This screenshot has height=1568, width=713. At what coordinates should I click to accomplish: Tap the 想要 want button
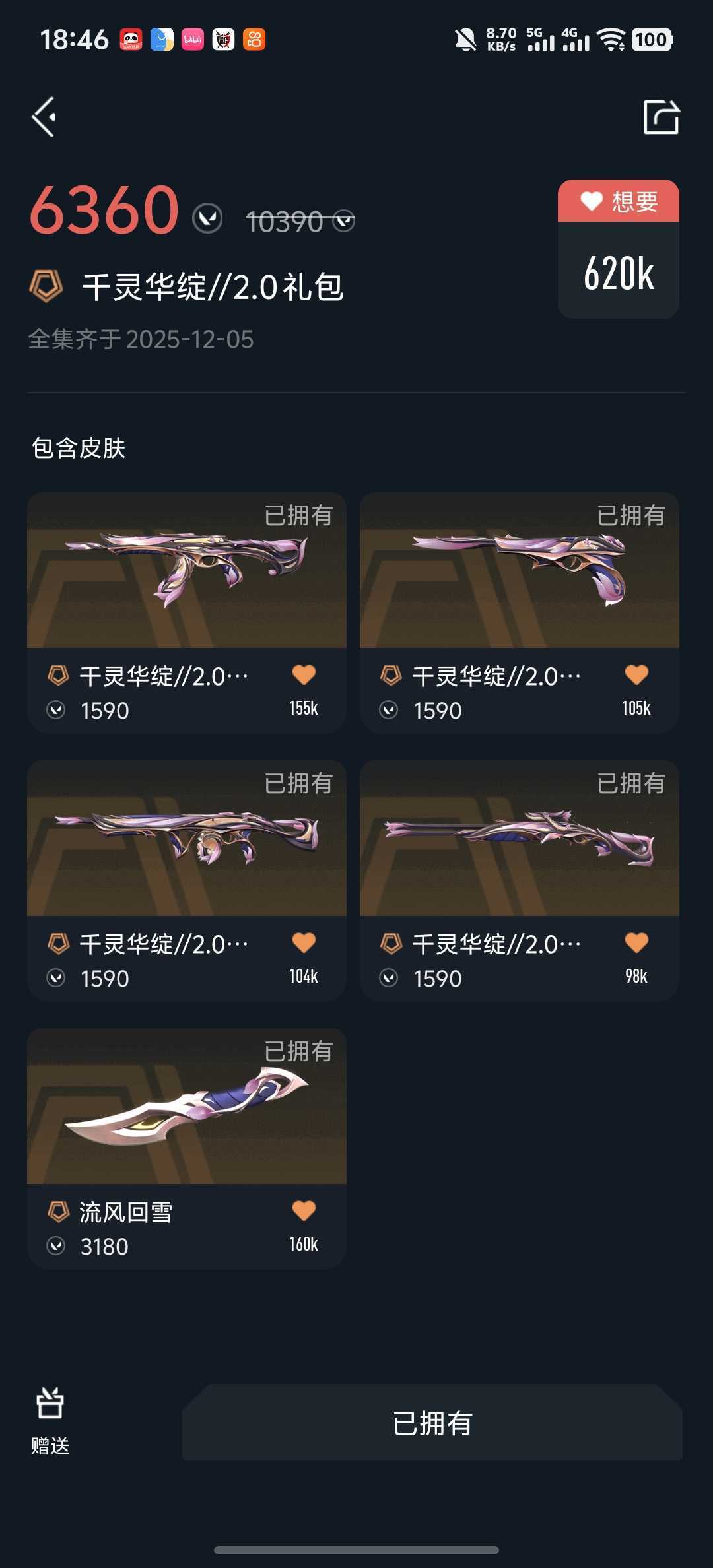click(x=619, y=201)
